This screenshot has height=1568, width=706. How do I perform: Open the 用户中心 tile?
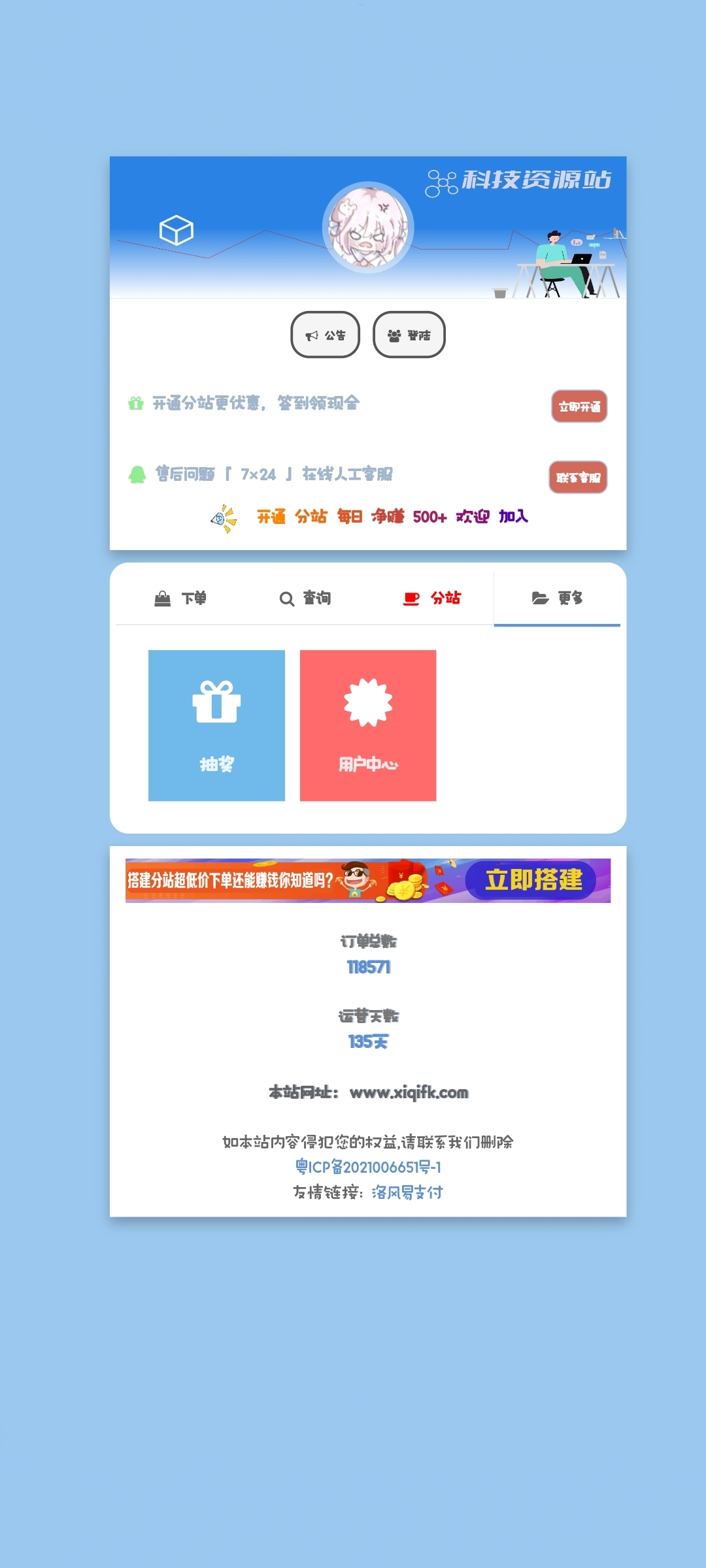click(368, 725)
